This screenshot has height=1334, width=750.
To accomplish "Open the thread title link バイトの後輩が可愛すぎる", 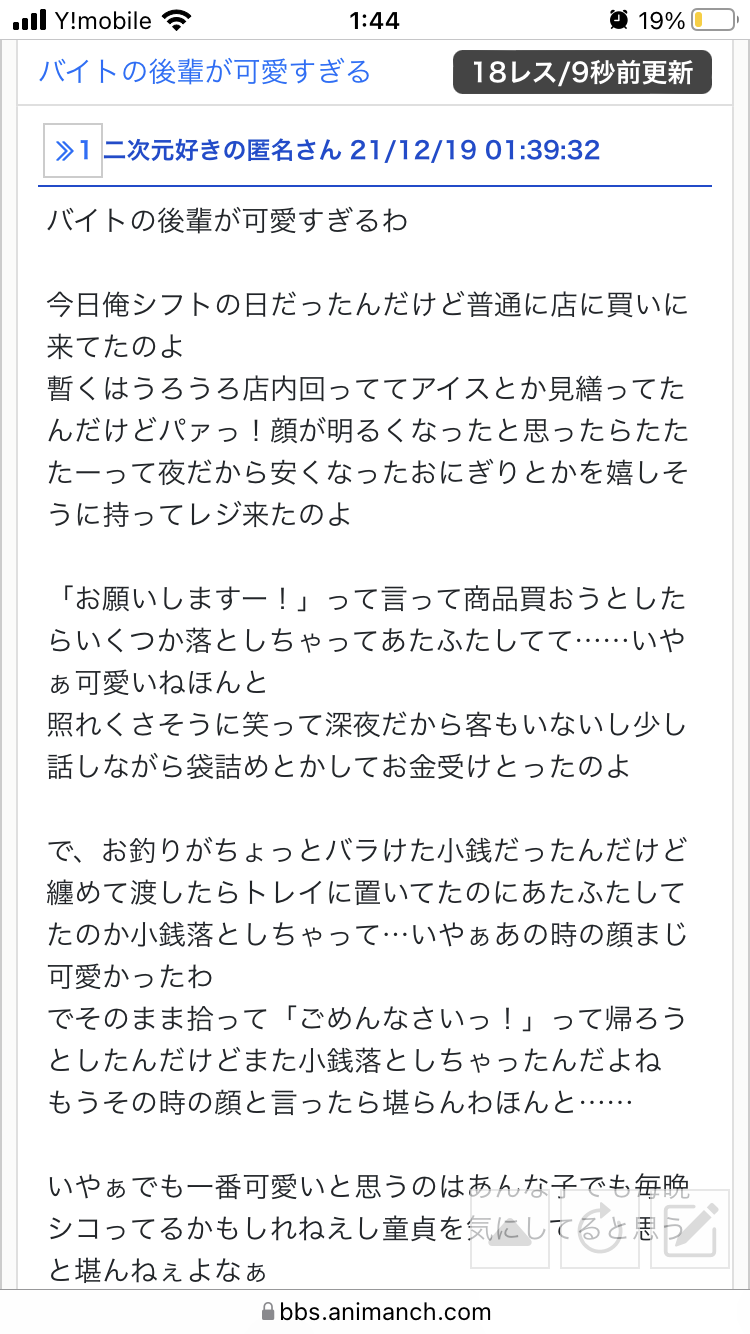I will [x=205, y=72].
